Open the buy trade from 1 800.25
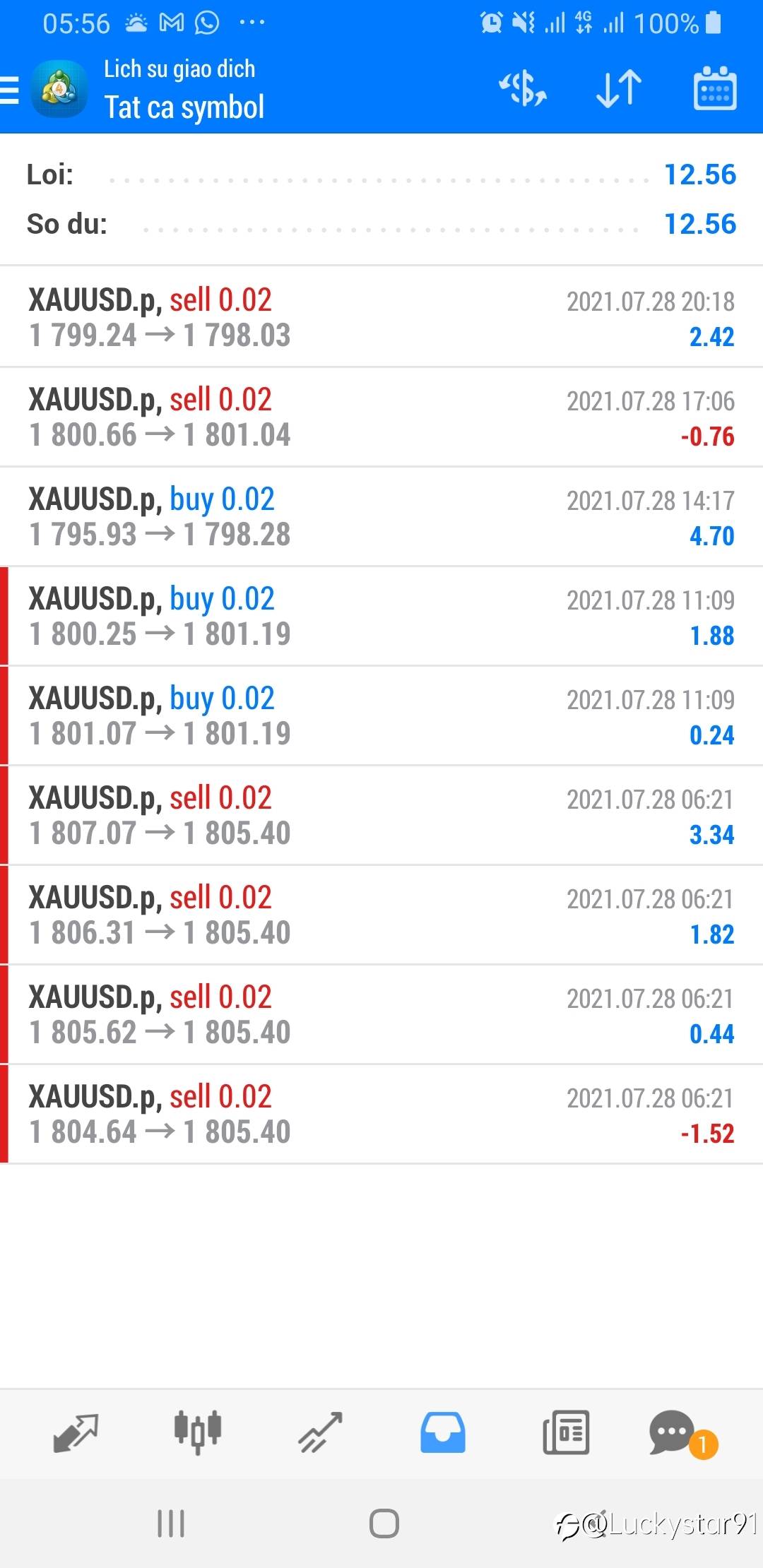Image resolution: width=763 pixels, height=1568 pixels. pos(381,616)
